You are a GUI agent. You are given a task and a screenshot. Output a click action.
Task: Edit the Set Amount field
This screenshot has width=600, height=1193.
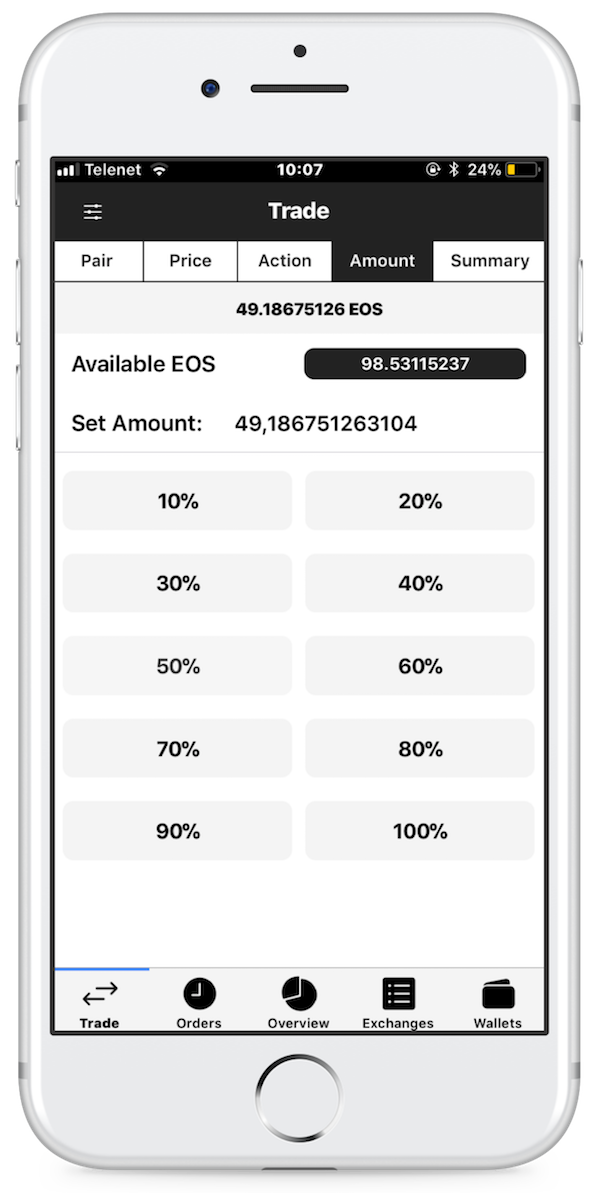pos(325,423)
